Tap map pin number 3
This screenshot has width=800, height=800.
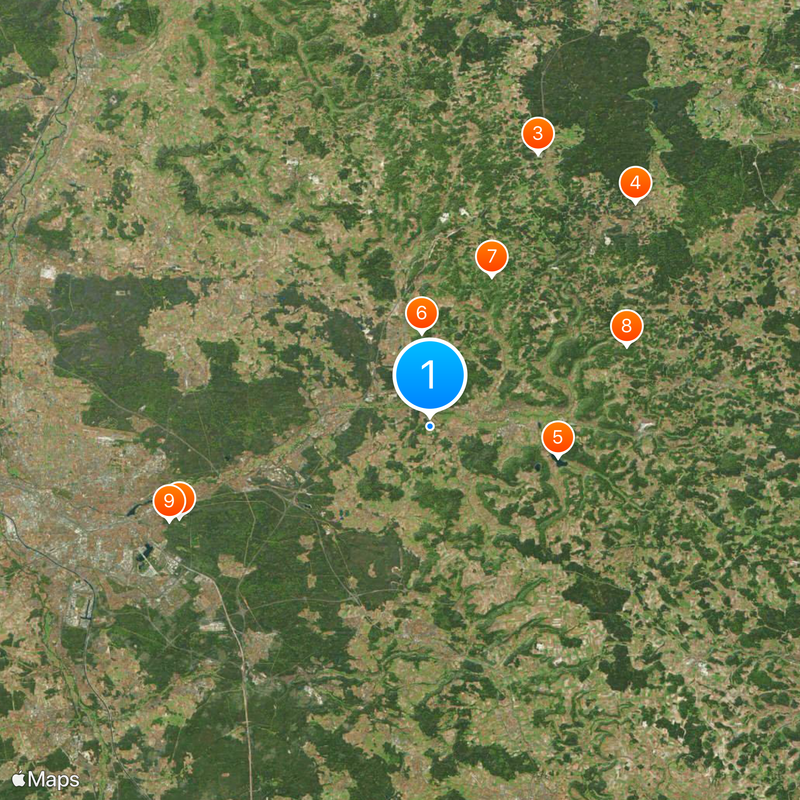[x=538, y=133]
